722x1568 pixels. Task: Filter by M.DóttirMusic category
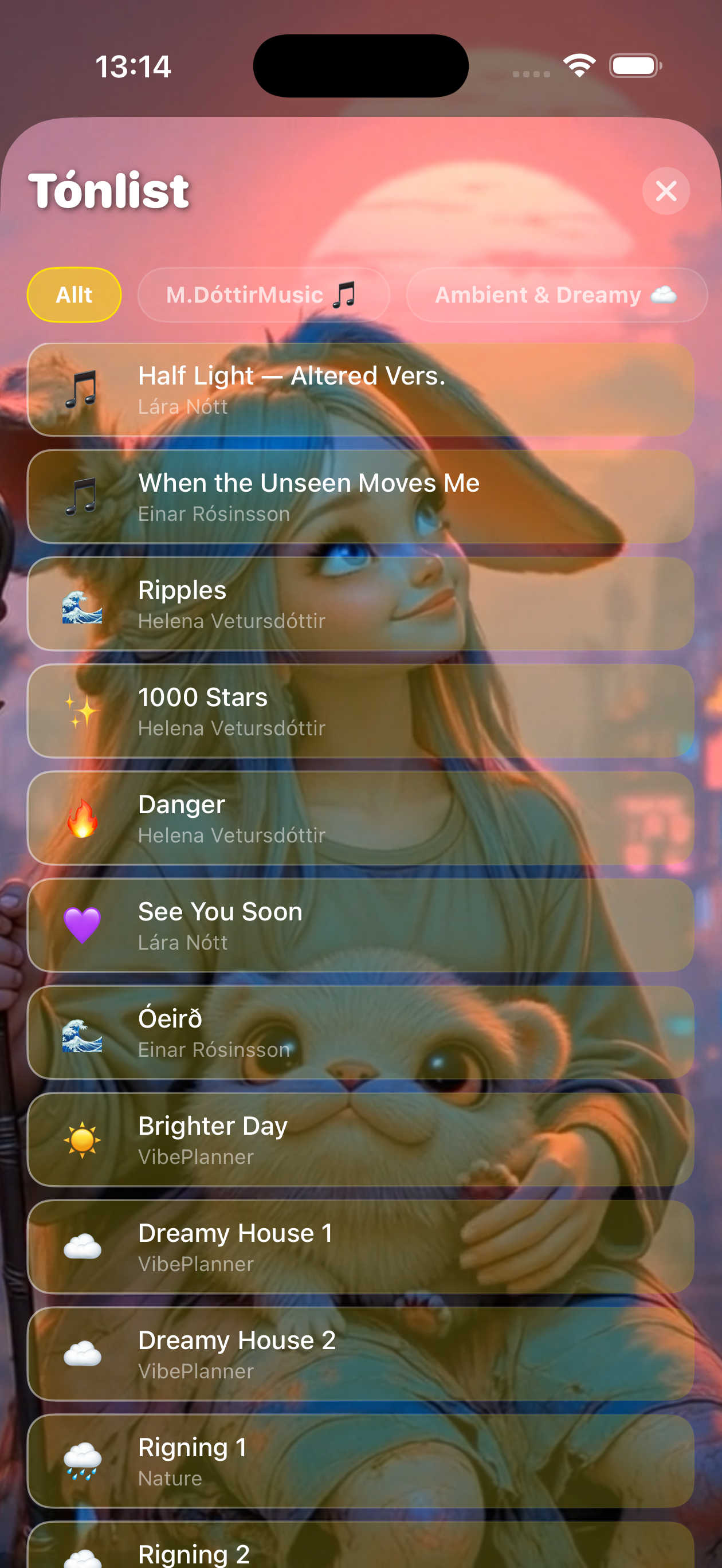click(263, 295)
